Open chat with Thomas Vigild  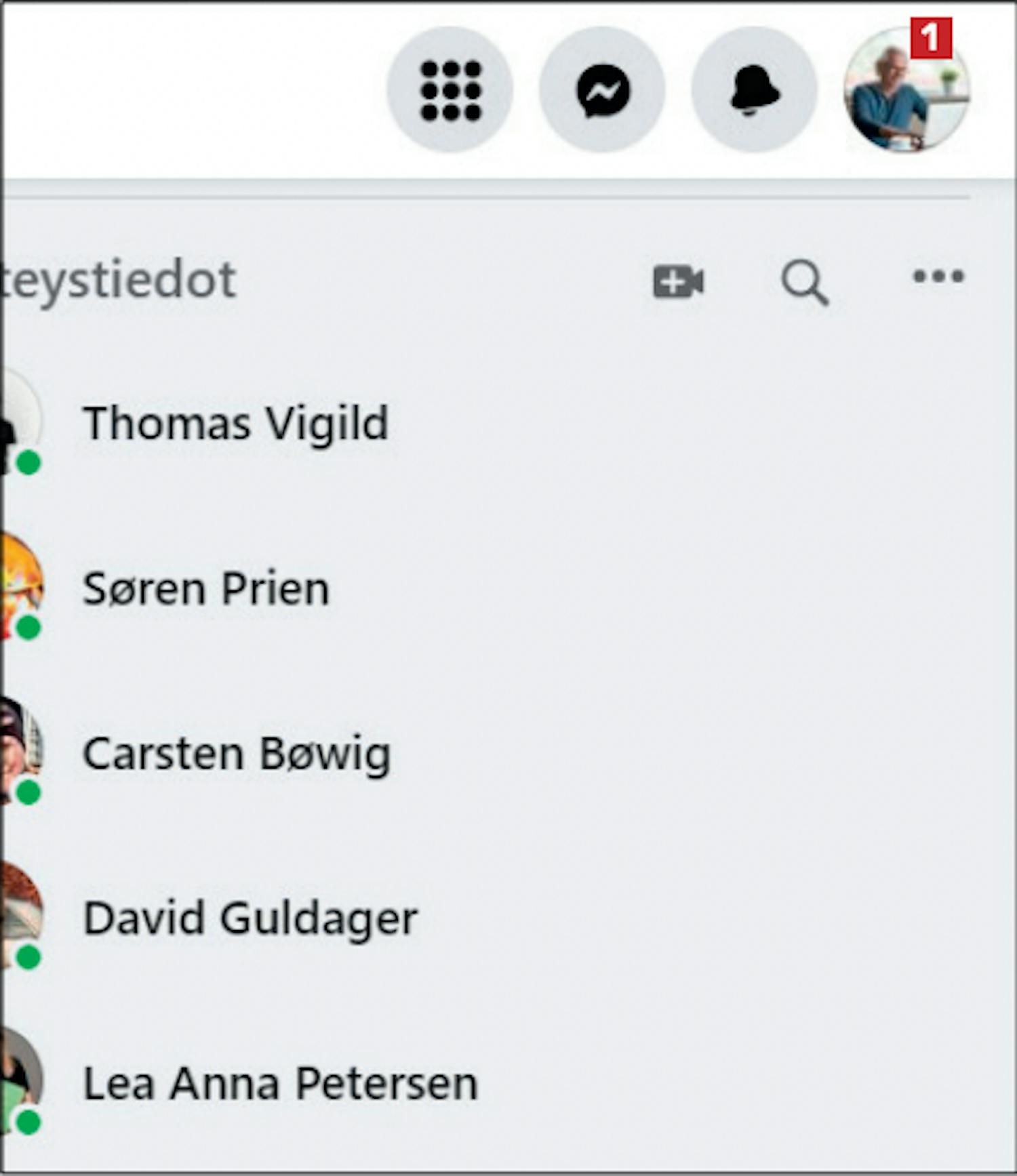point(235,424)
